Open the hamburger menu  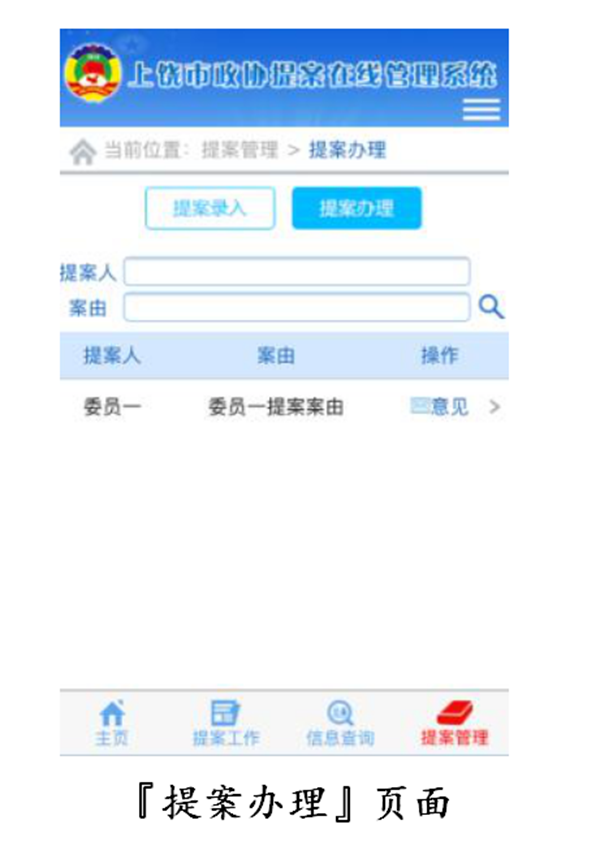pyautogui.click(x=481, y=109)
